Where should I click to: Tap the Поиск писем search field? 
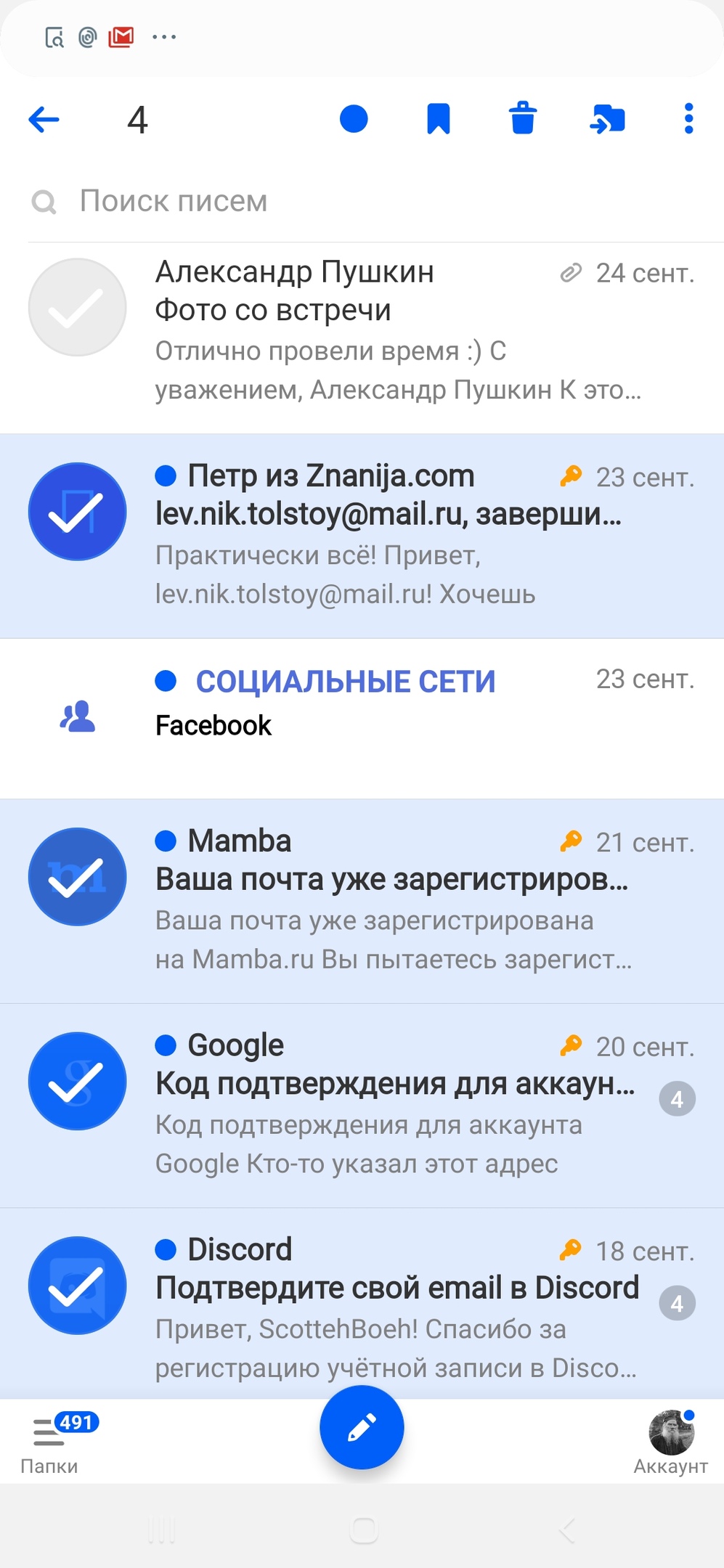(x=362, y=201)
